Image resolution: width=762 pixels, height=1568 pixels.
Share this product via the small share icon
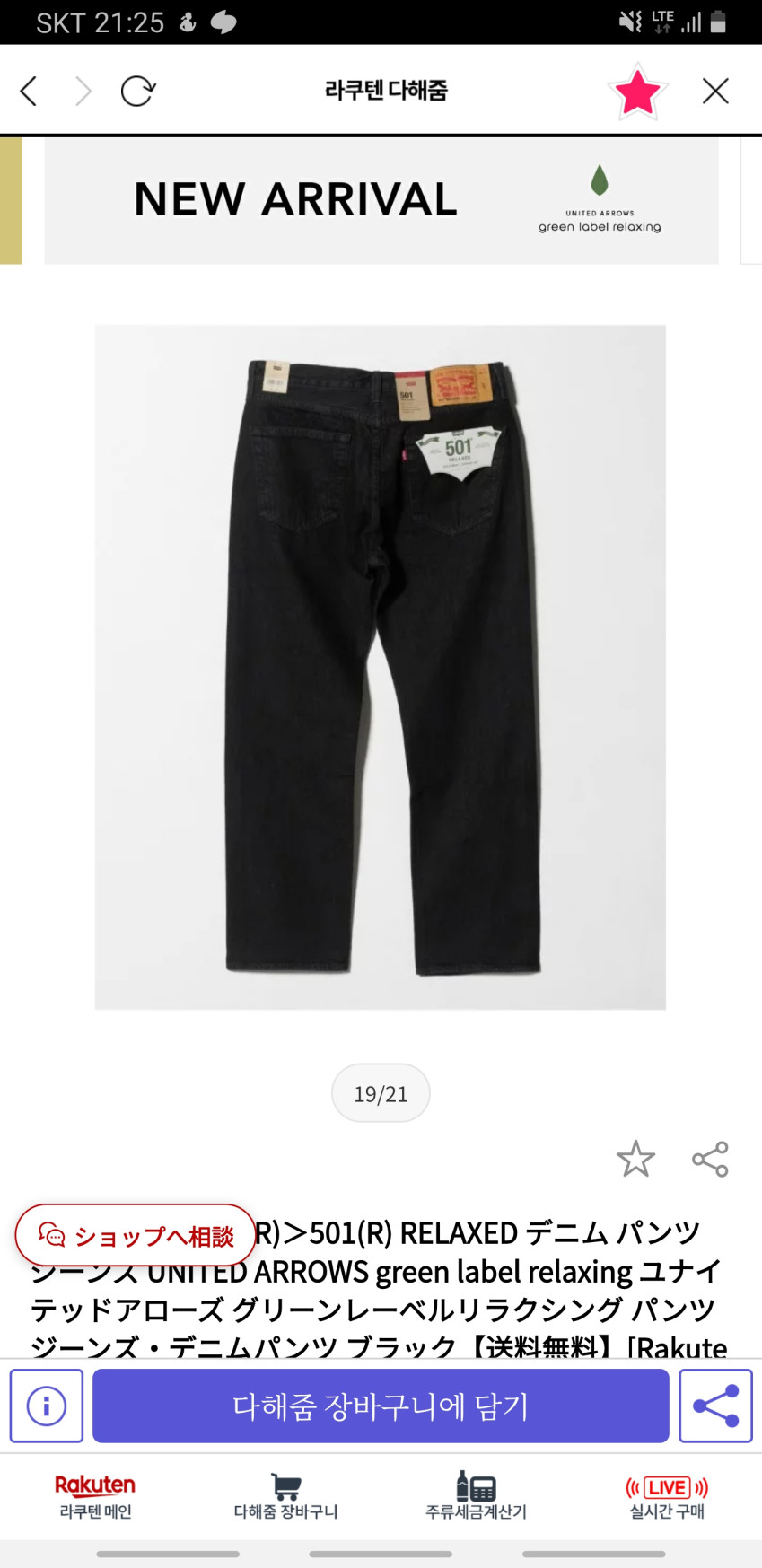pyautogui.click(x=710, y=1159)
